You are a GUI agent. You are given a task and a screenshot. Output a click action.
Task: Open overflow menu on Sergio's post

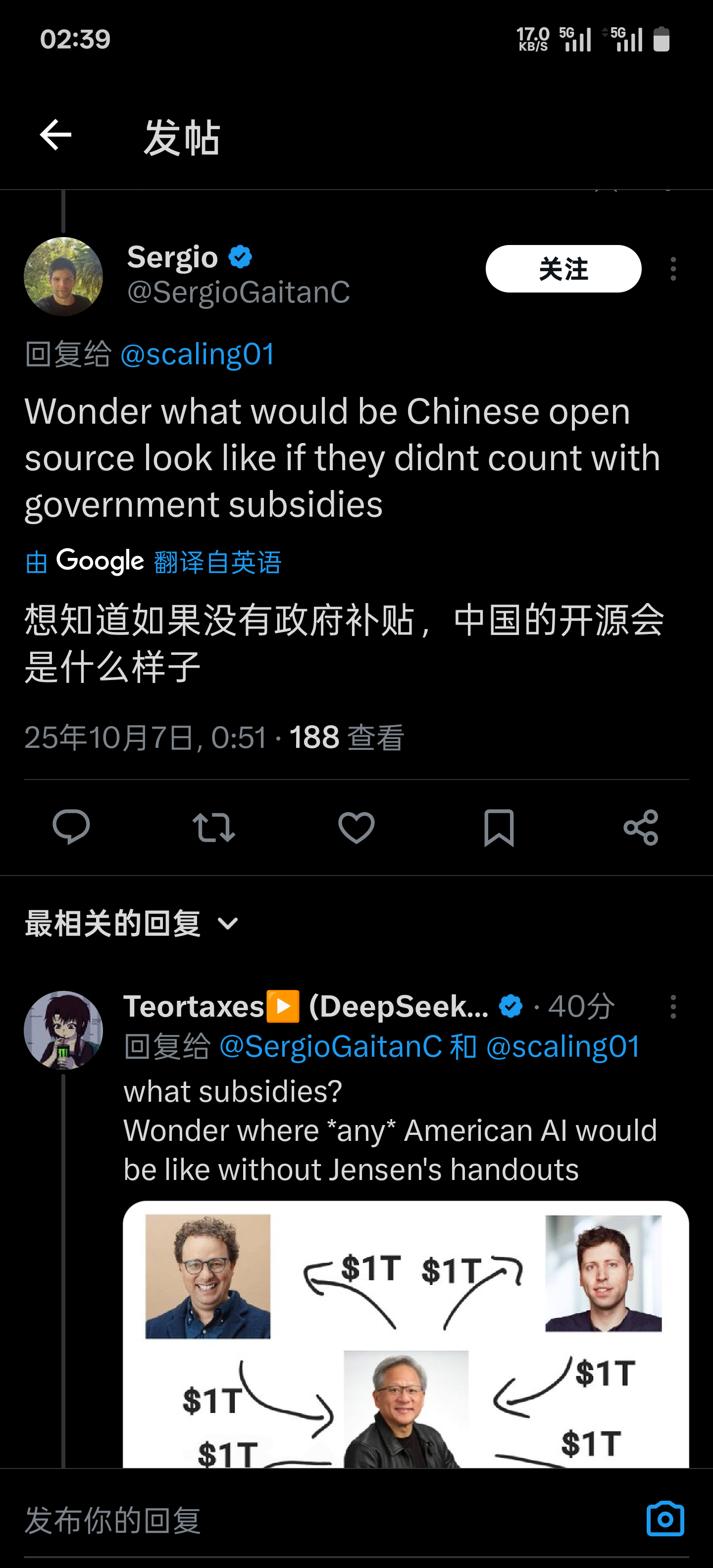point(673,269)
